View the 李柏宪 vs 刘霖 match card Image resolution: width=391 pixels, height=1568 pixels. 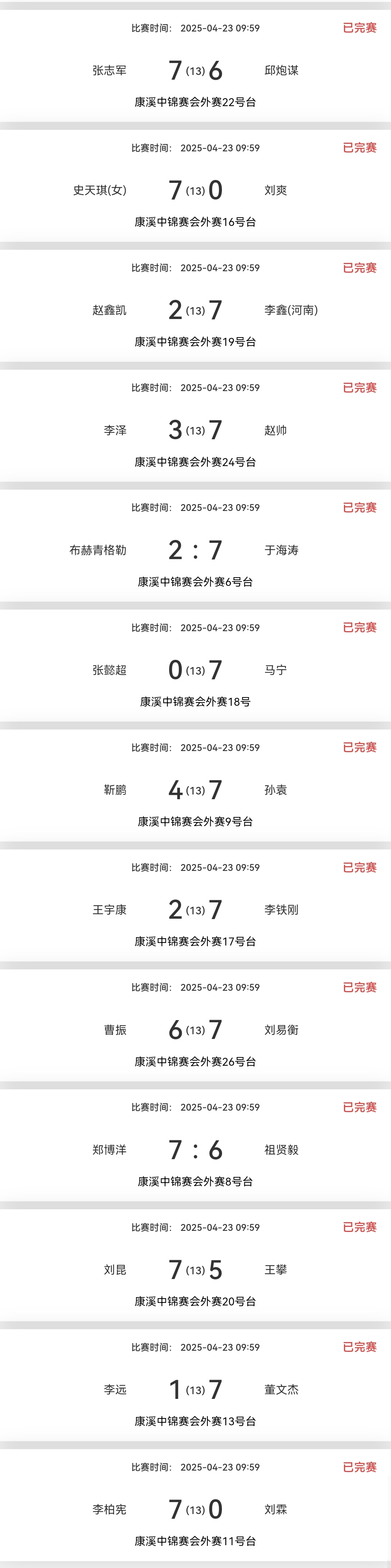point(195,1510)
